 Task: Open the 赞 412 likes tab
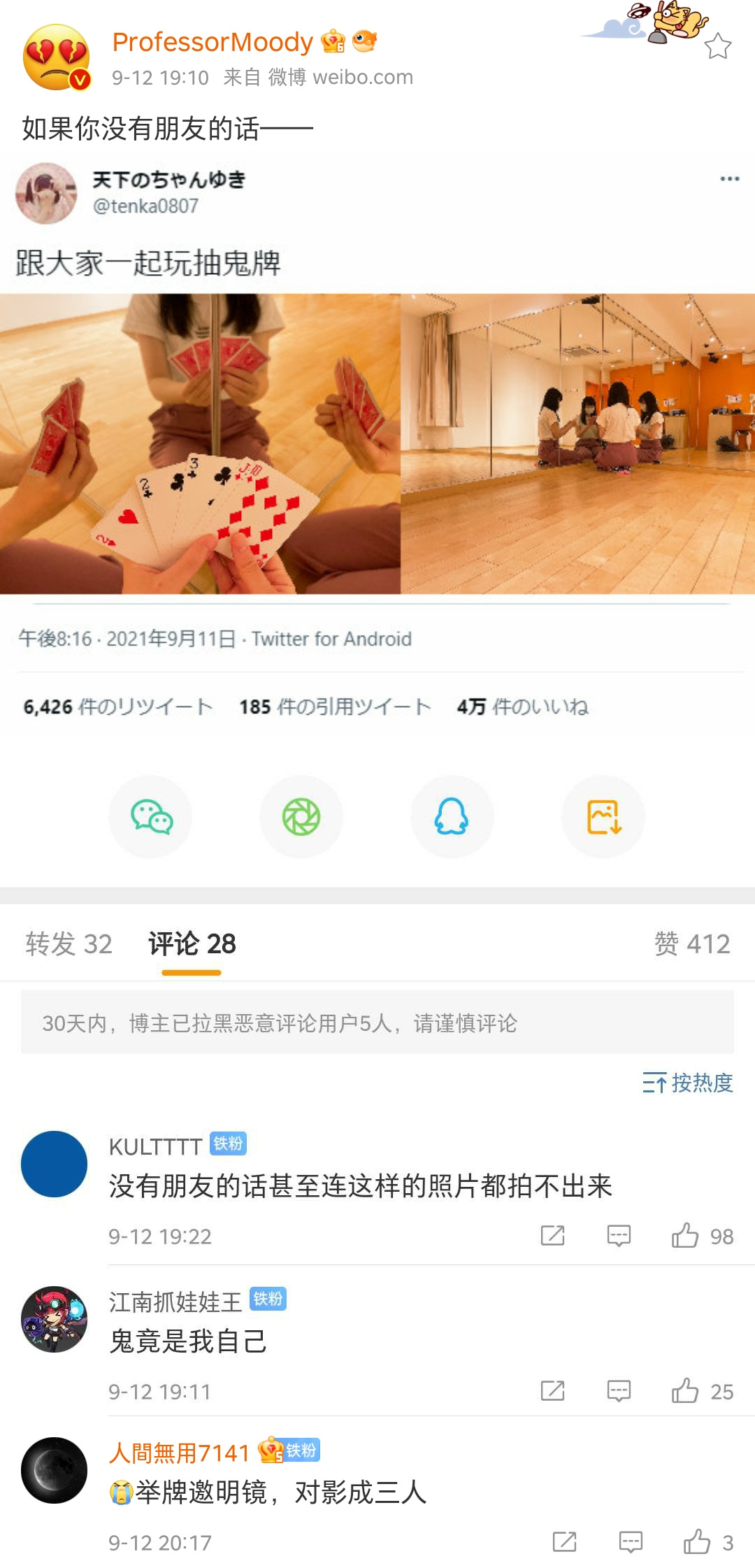(691, 944)
